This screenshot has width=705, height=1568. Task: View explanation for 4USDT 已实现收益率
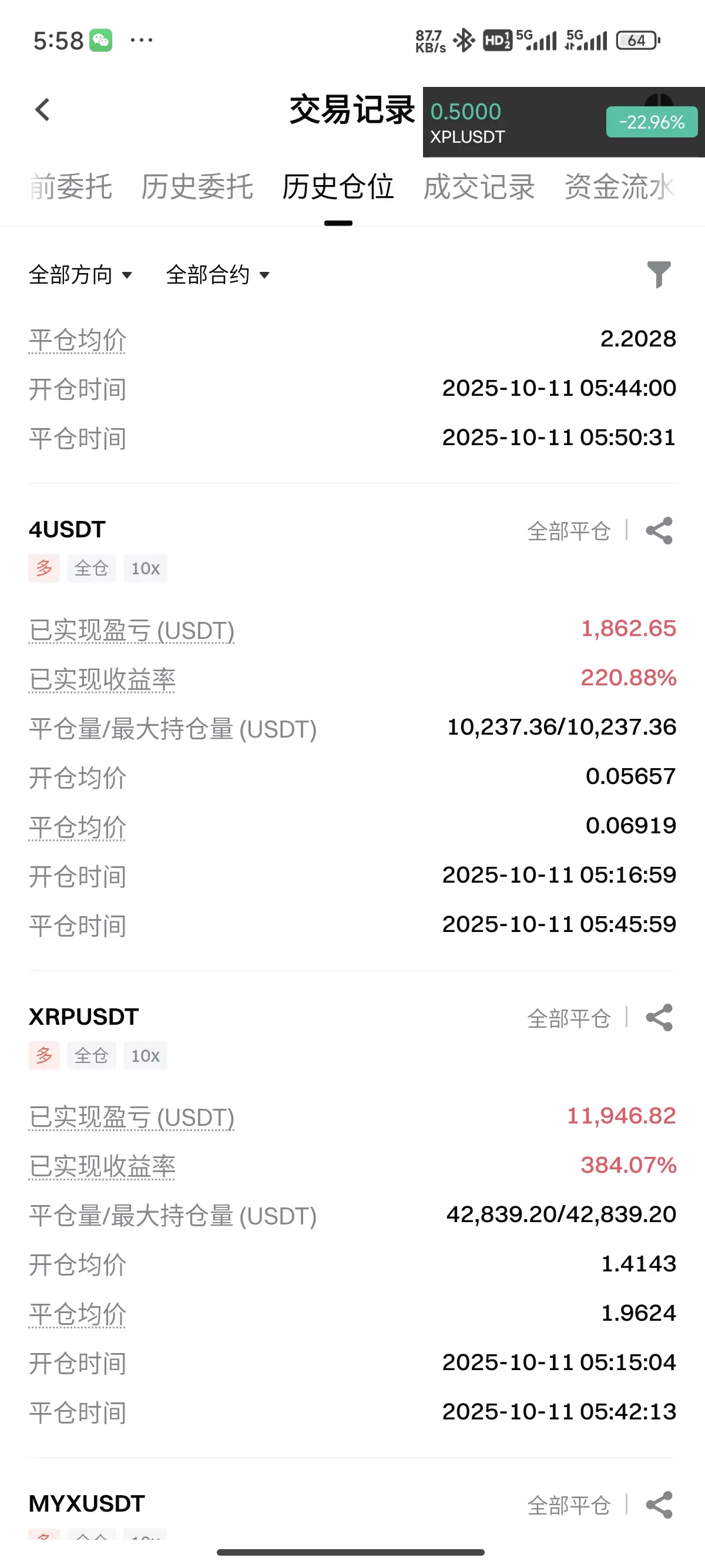tap(102, 679)
